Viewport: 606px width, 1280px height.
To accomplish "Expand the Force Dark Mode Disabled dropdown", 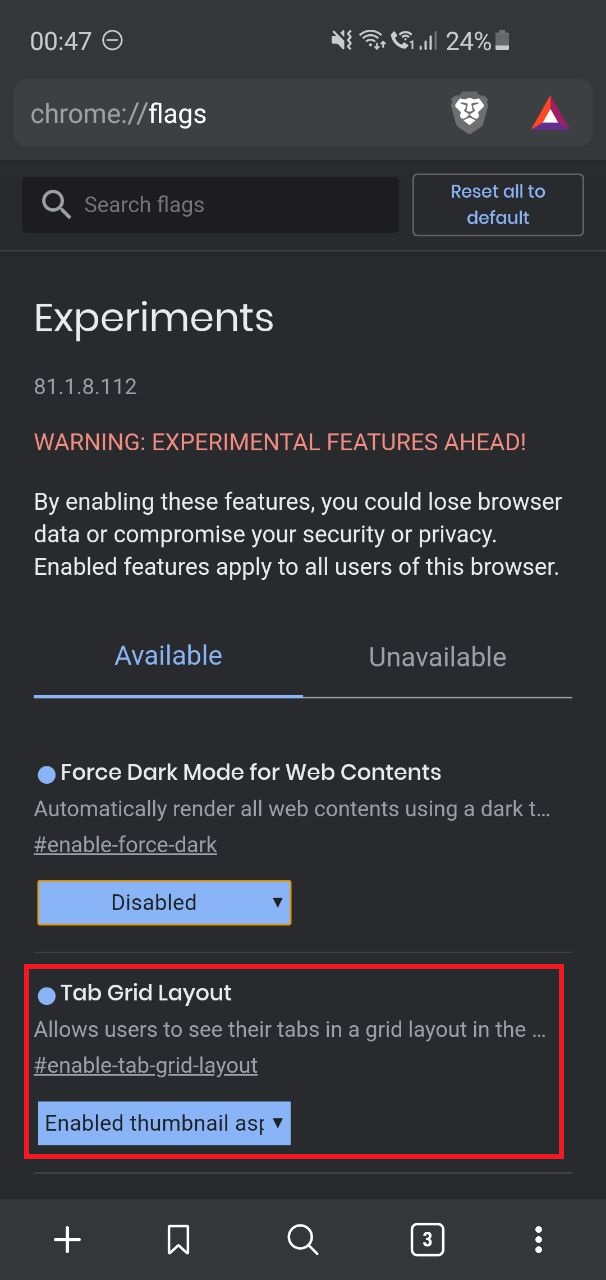I will [164, 902].
